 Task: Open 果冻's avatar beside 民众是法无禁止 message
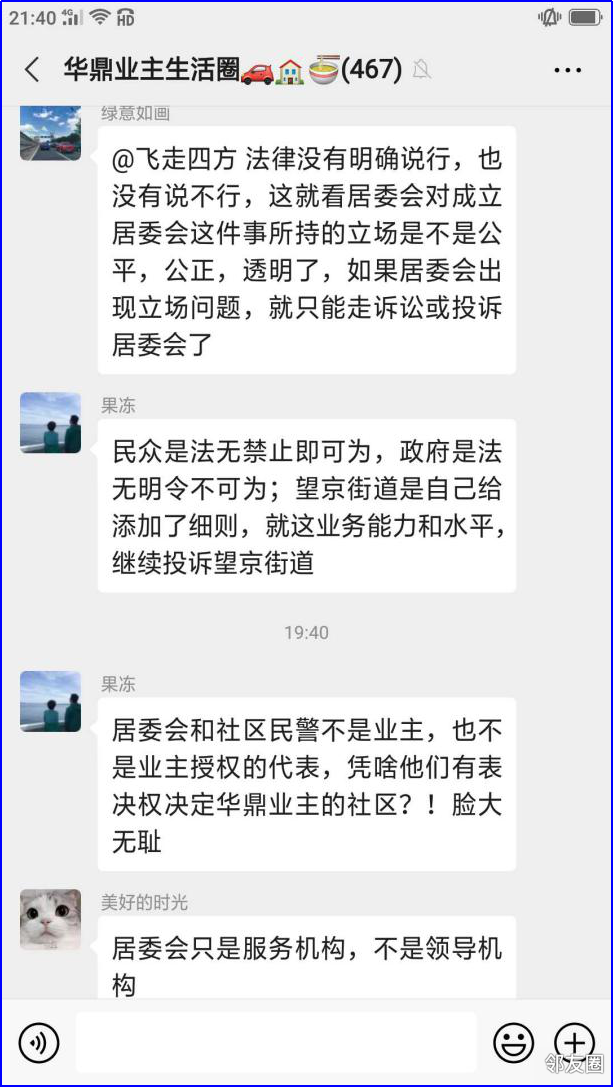(x=50, y=423)
